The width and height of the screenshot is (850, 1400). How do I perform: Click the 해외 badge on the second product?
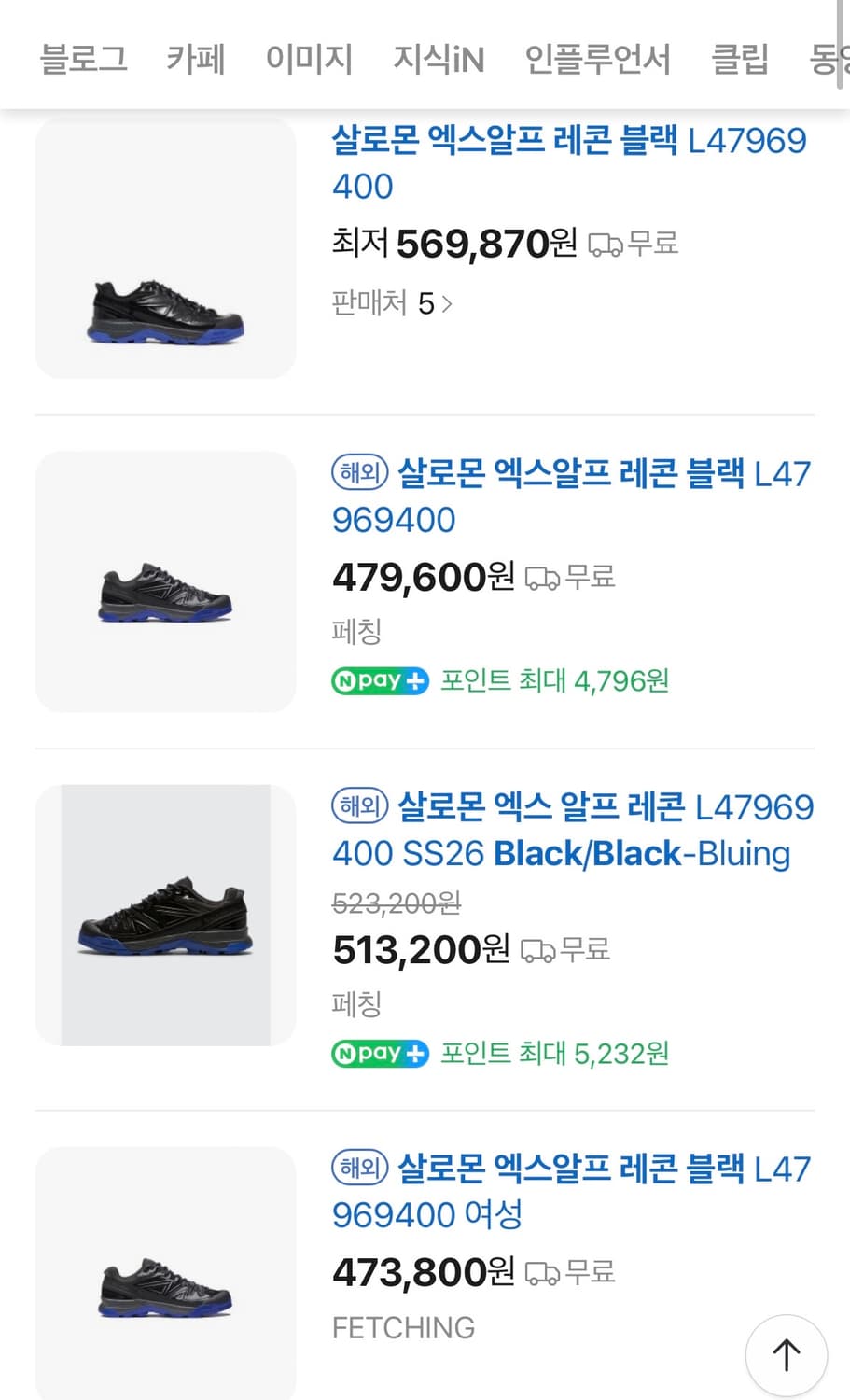click(x=359, y=473)
